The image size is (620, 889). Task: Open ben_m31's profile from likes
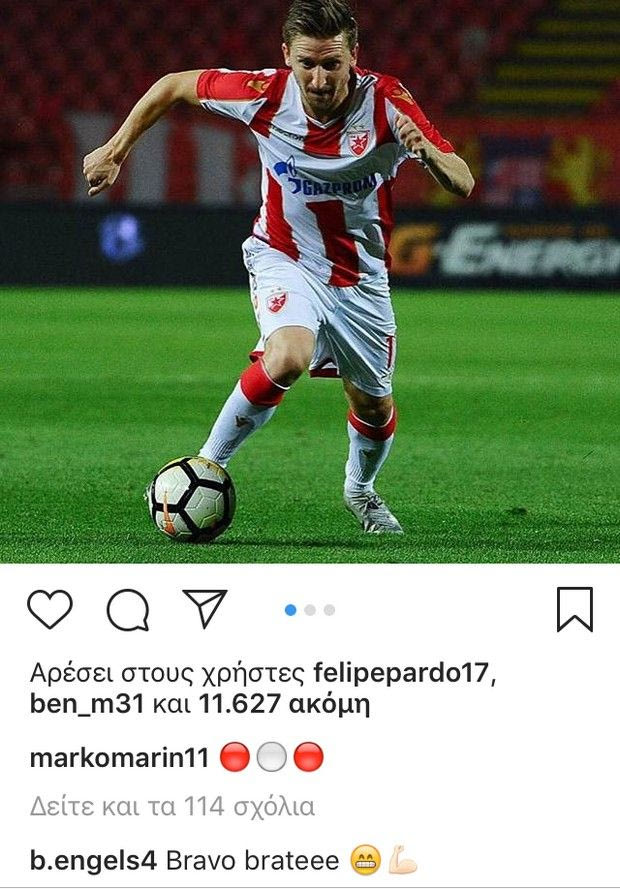point(86,704)
